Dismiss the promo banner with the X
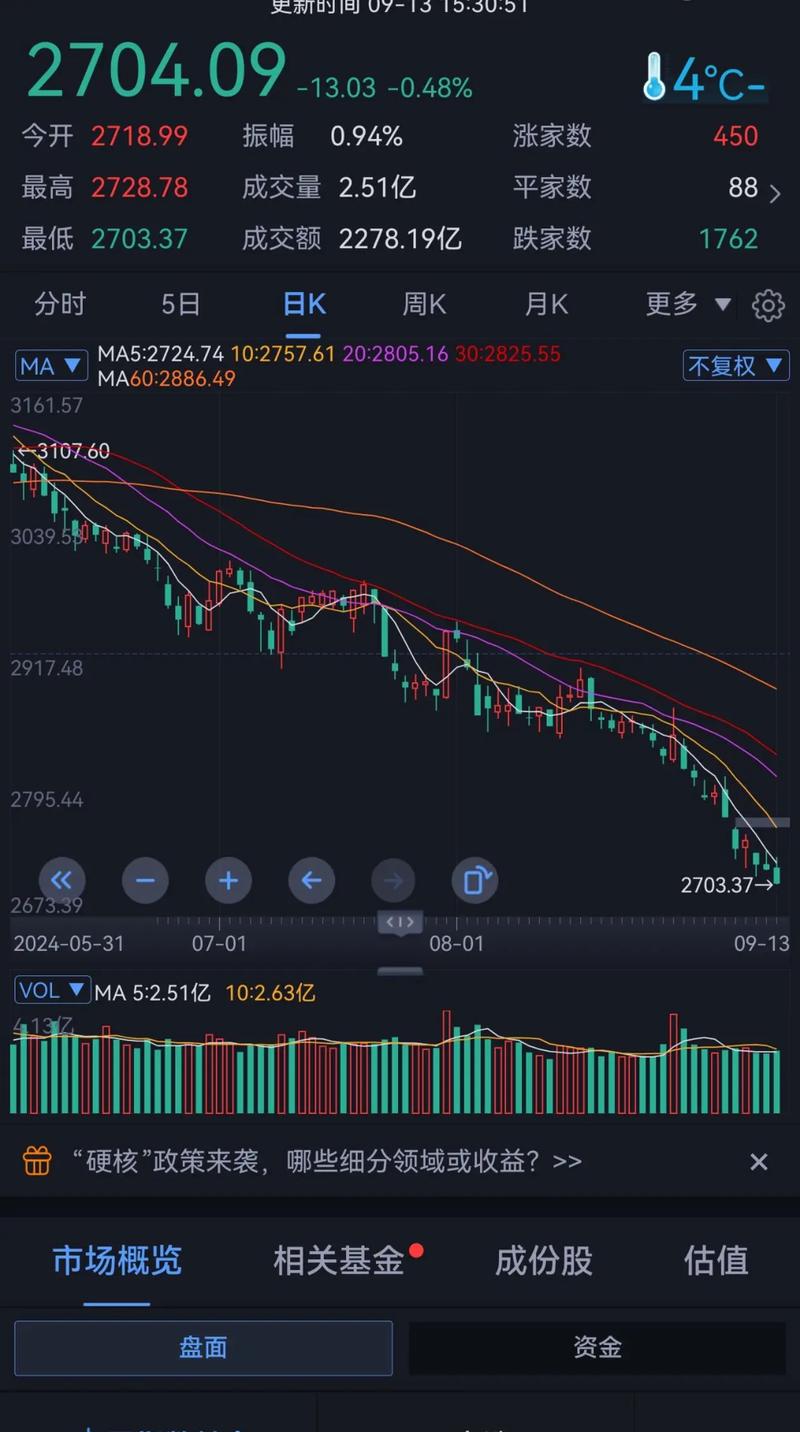The height and width of the screenshot is (1432, 800). 759,1161
